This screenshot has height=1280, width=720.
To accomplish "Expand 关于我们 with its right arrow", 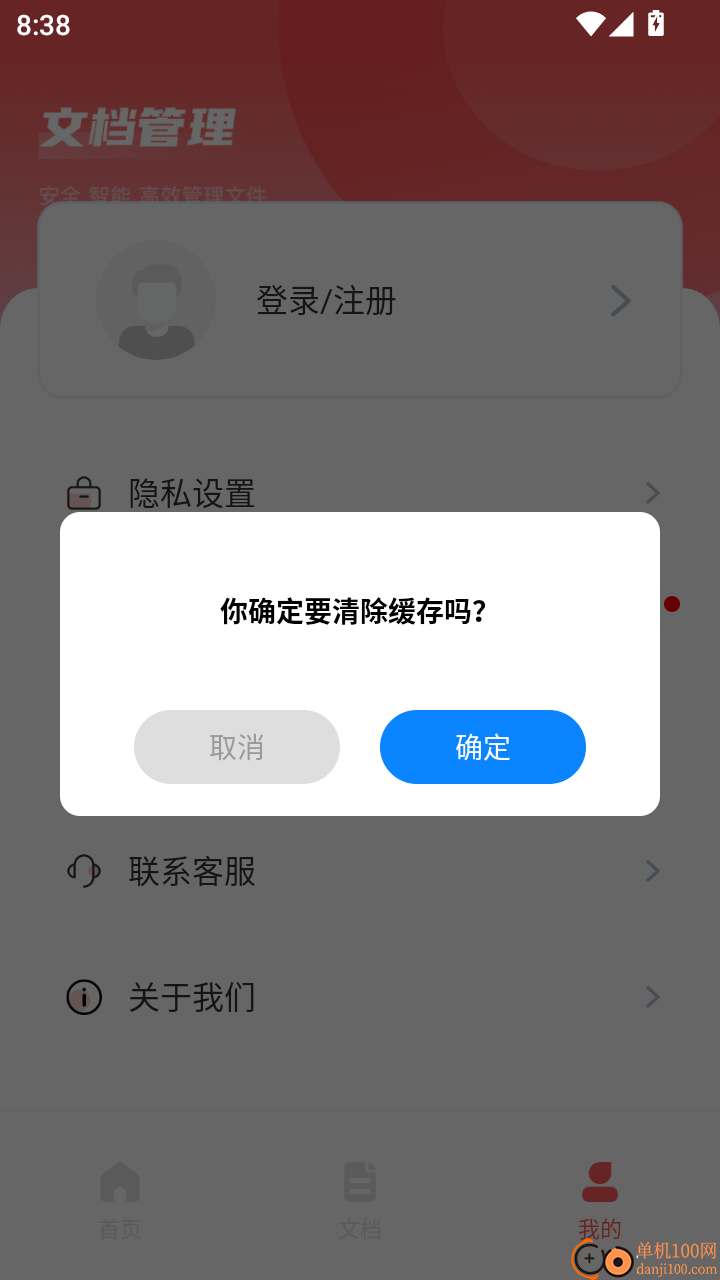I will click(x=652, y=997).
